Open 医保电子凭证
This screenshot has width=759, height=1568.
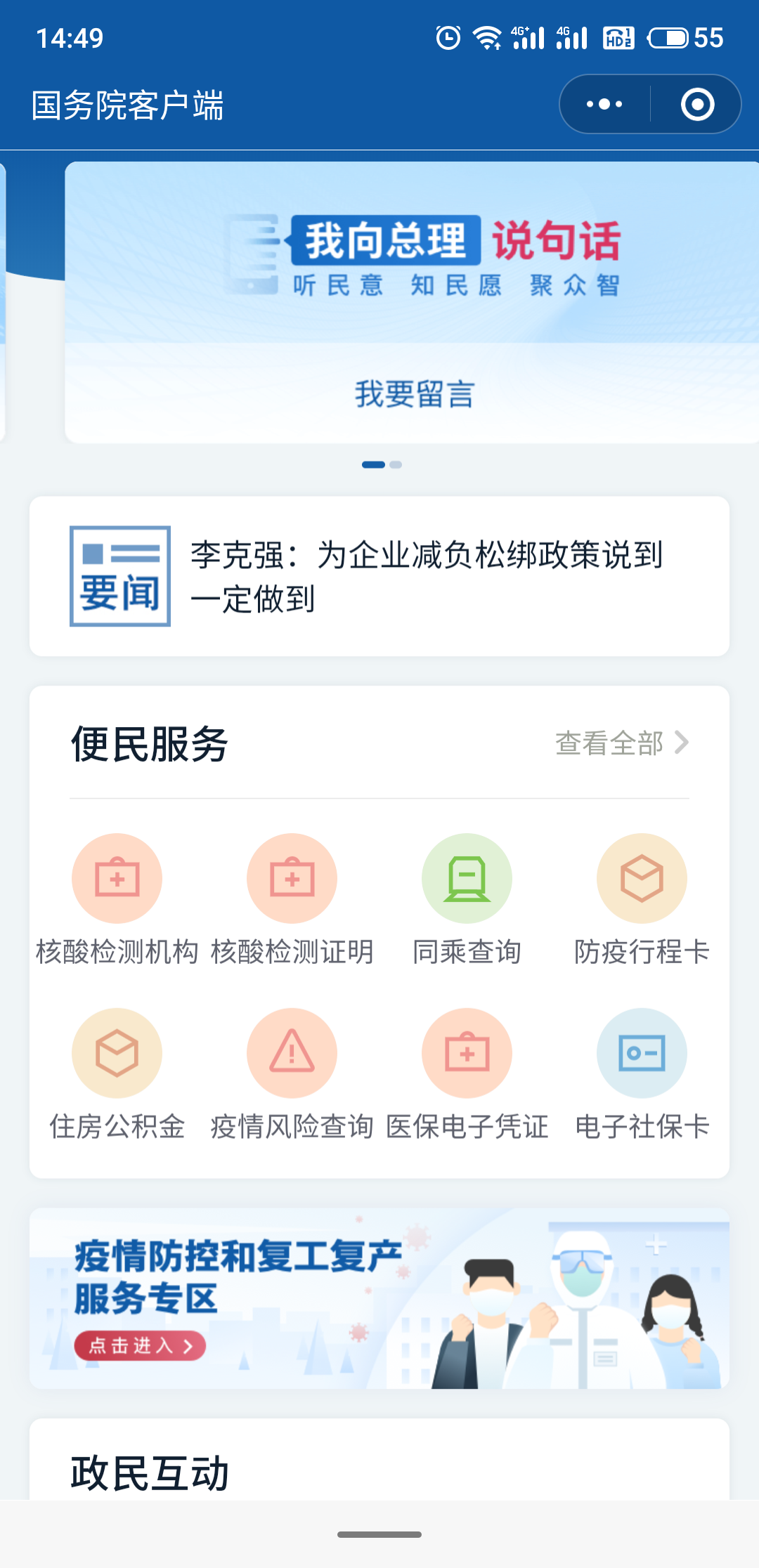[467, 1054]
